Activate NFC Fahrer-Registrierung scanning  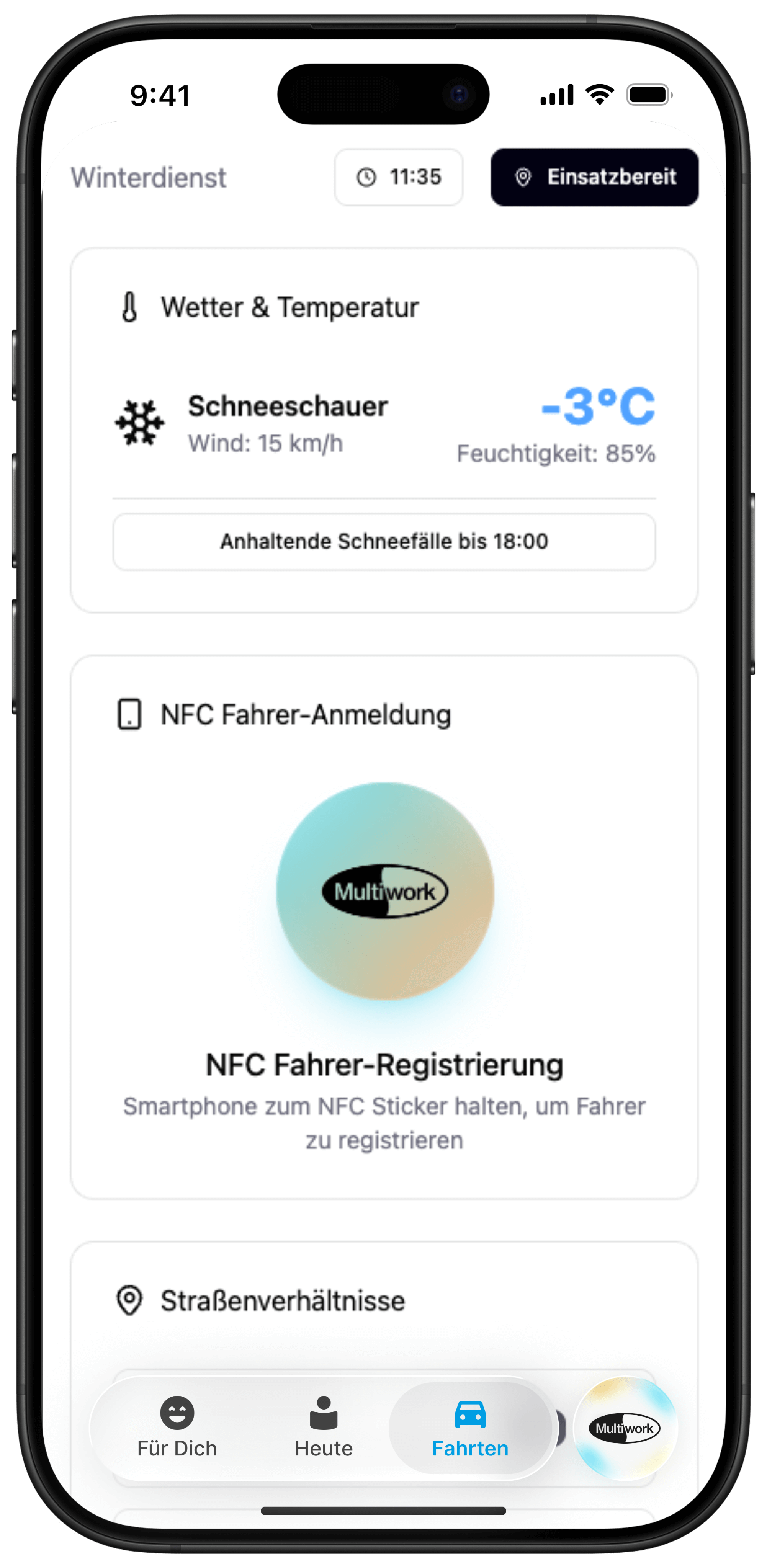(x=384, y=890)
